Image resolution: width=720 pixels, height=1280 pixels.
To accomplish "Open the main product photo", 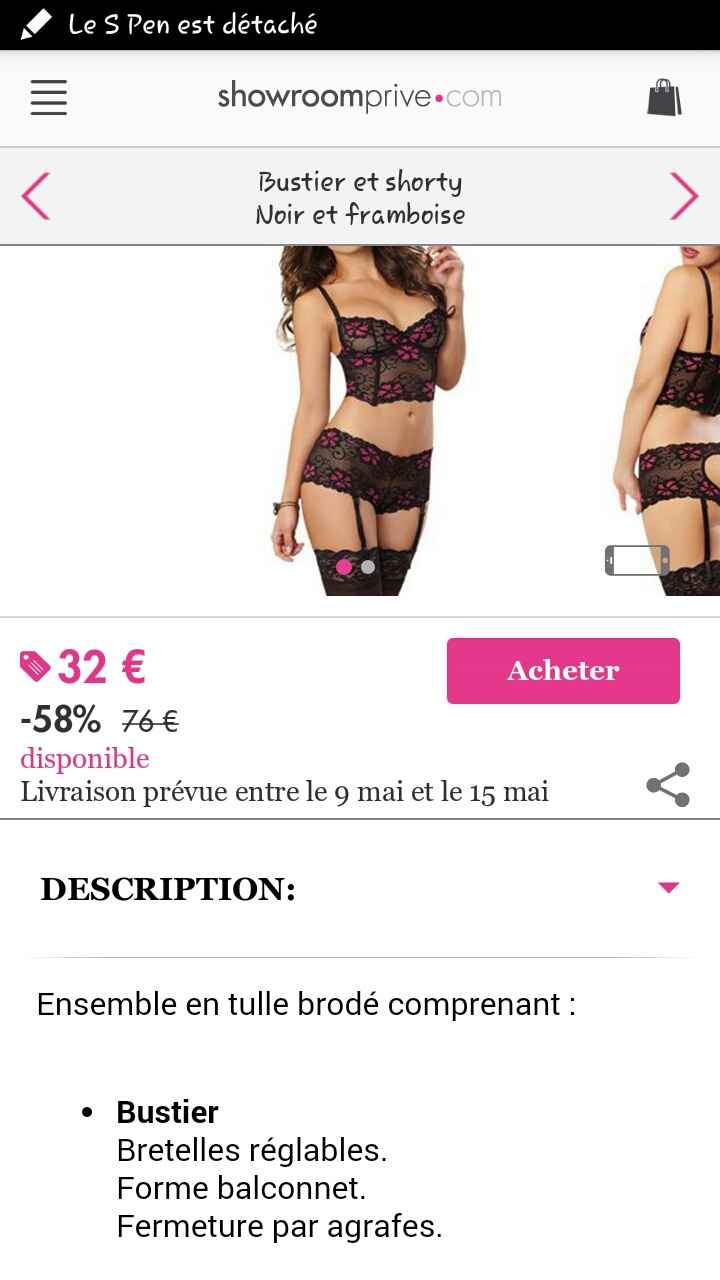I will click(355, 420).
